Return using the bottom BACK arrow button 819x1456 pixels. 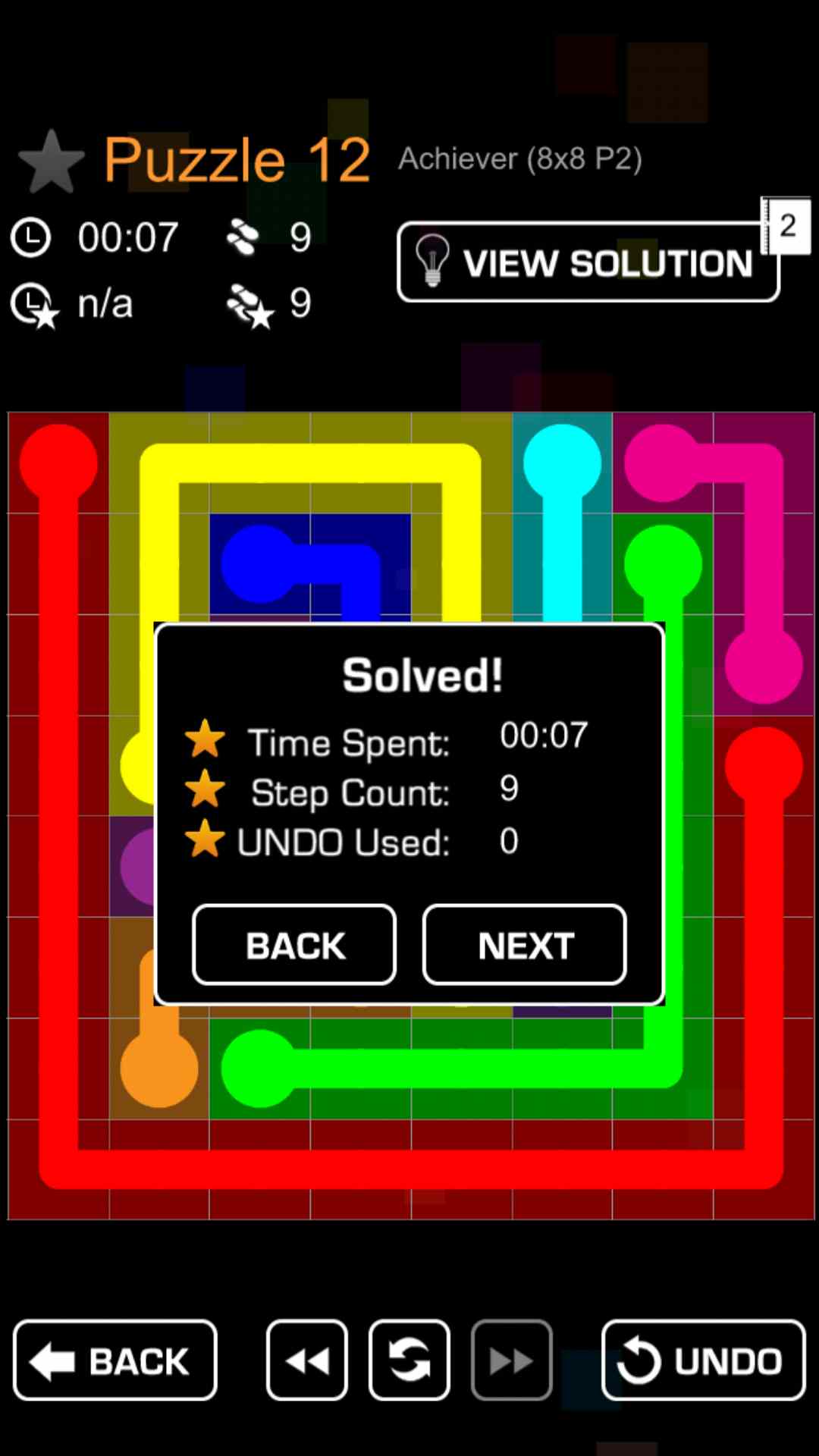[115, 1360]
